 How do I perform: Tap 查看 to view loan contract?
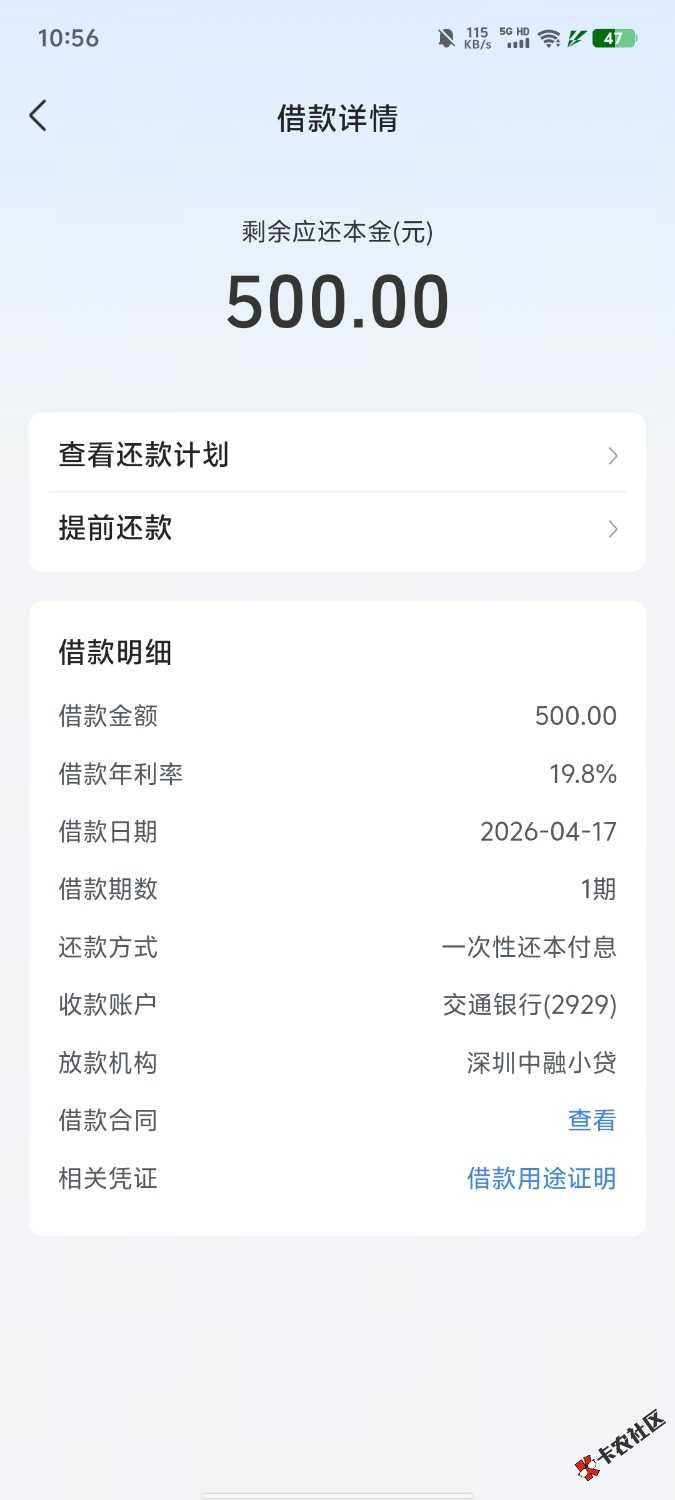[x=592, y=1120]
